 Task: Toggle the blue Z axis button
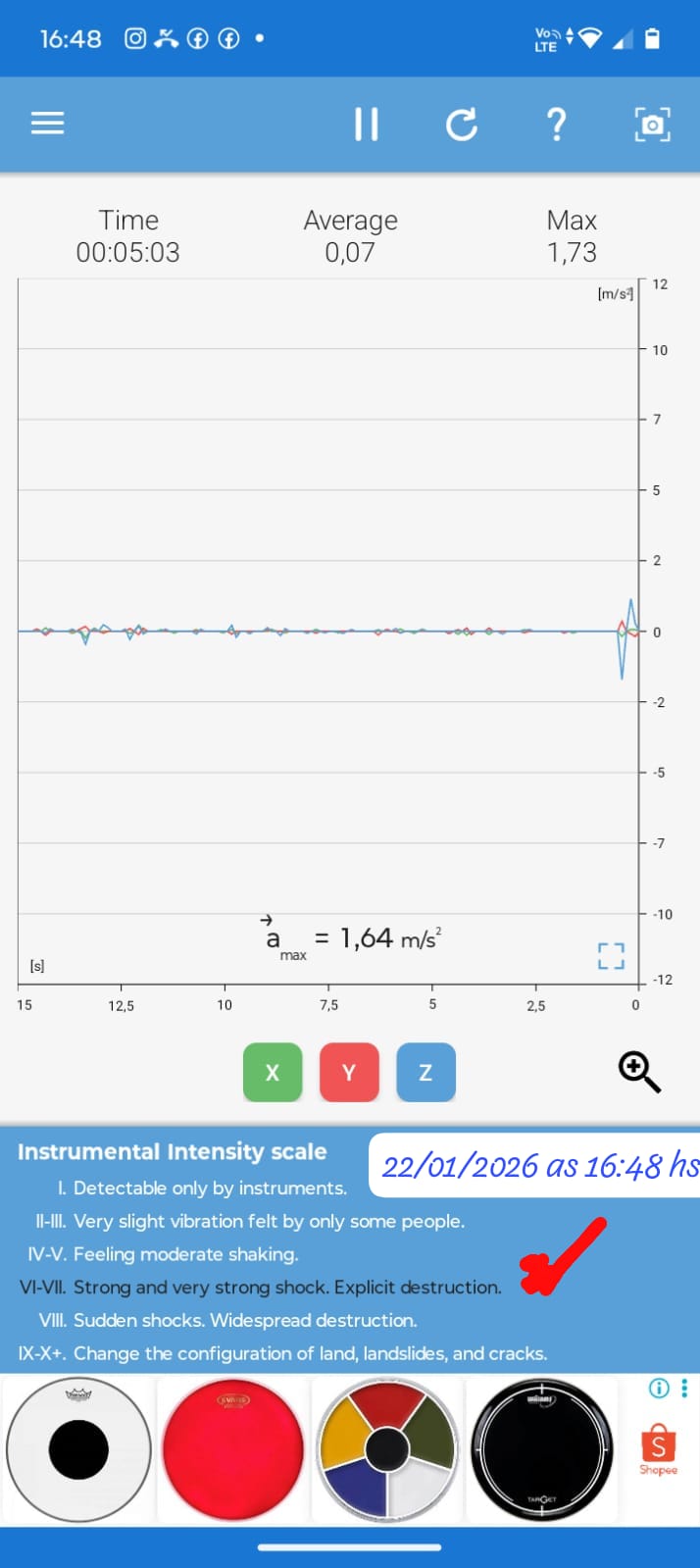tap(425, 1072)
